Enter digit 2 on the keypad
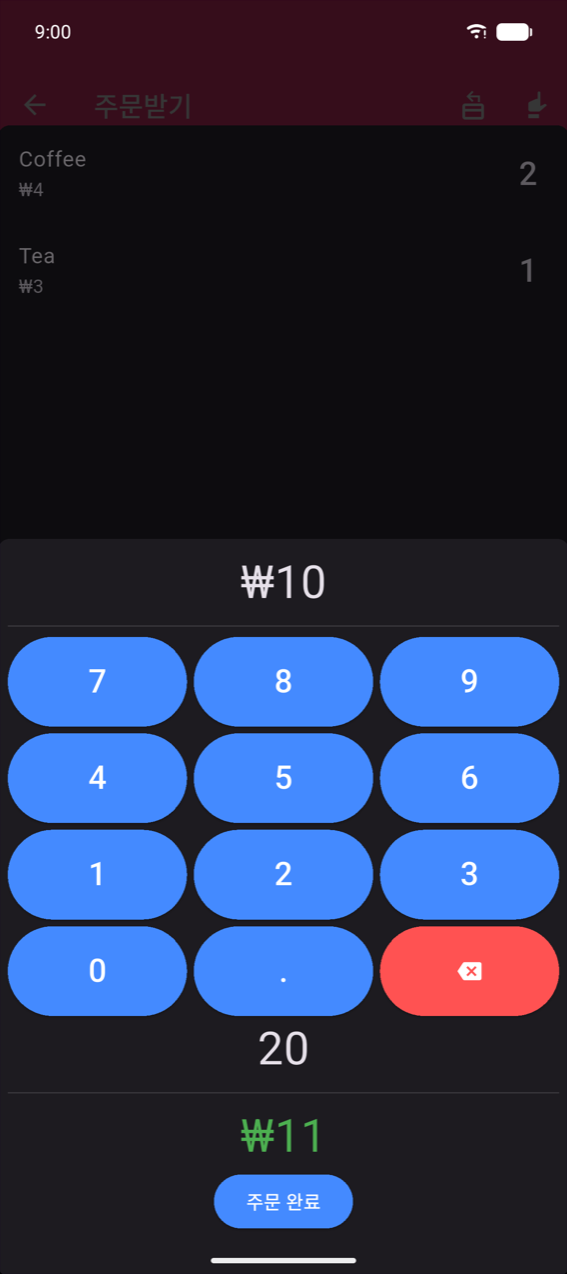Viewport: 567px width, 1274px height. click(x=283, y=875)
